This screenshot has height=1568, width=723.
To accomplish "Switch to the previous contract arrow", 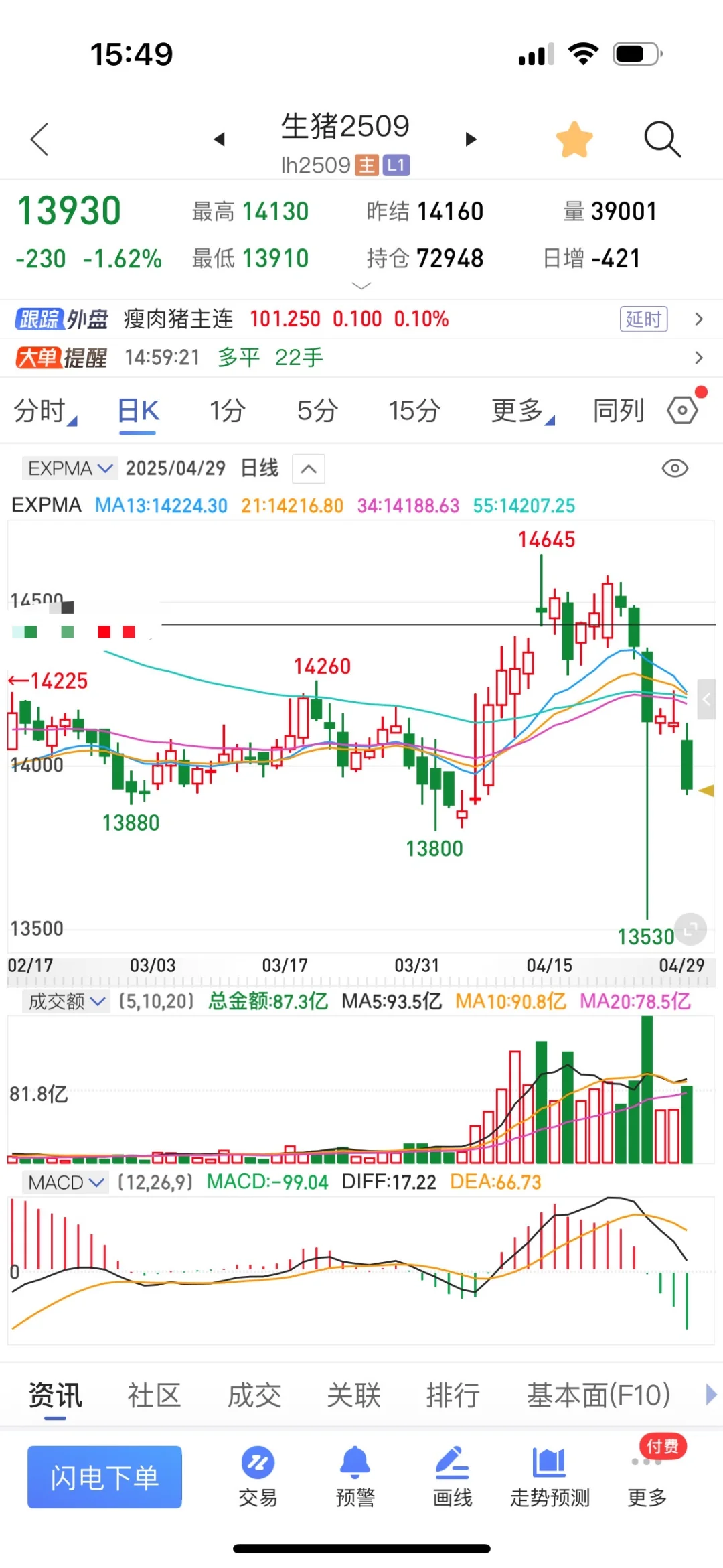I will [219, 139].
